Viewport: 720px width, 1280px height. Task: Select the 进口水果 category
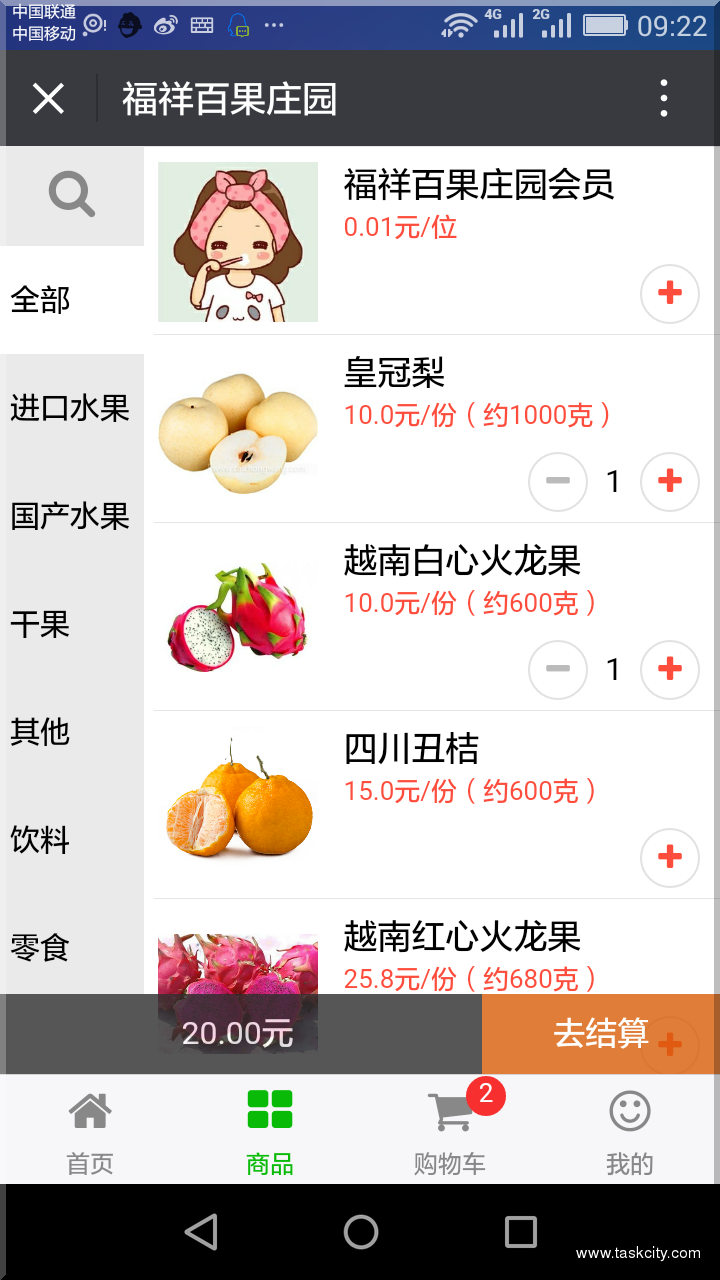70,408
